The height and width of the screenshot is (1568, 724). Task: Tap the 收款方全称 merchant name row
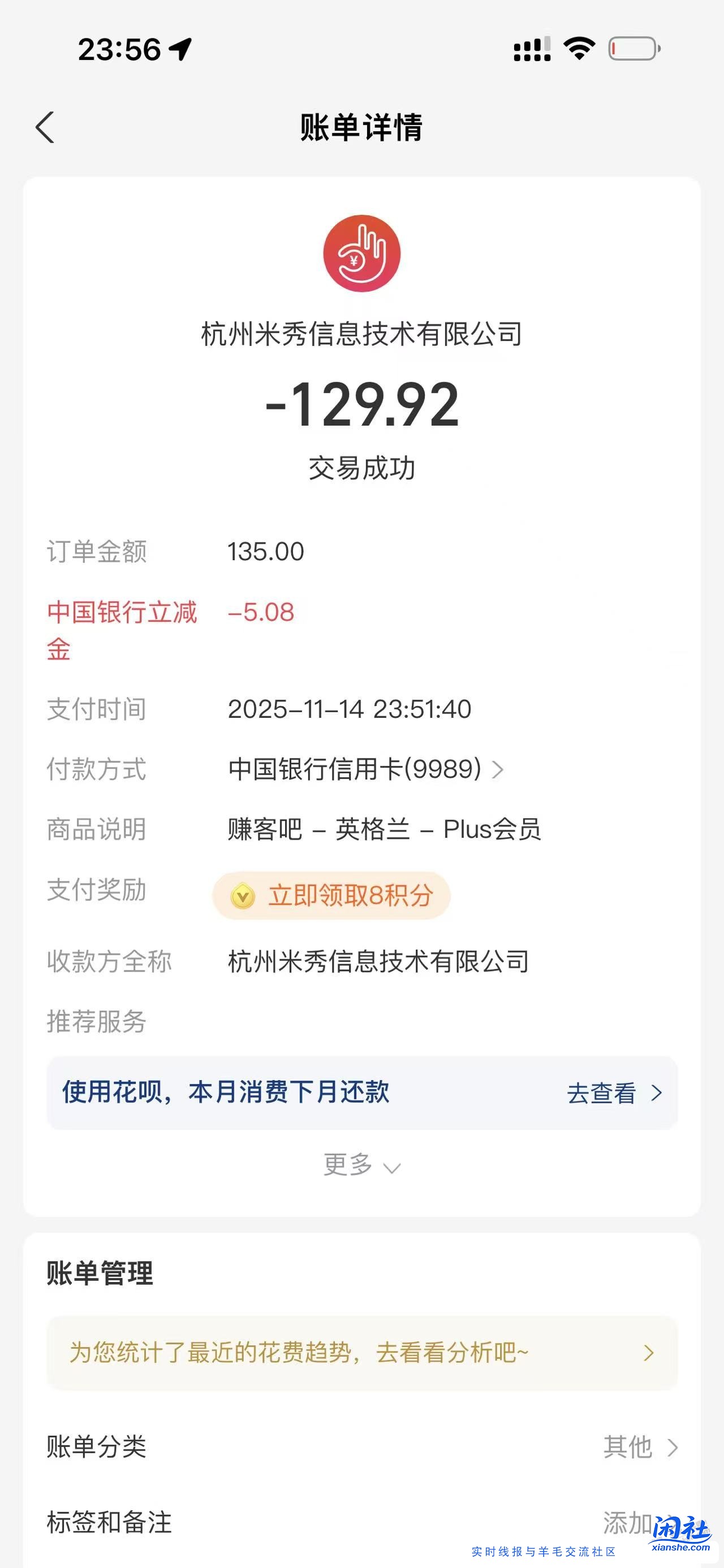click(x=361, y=960)
